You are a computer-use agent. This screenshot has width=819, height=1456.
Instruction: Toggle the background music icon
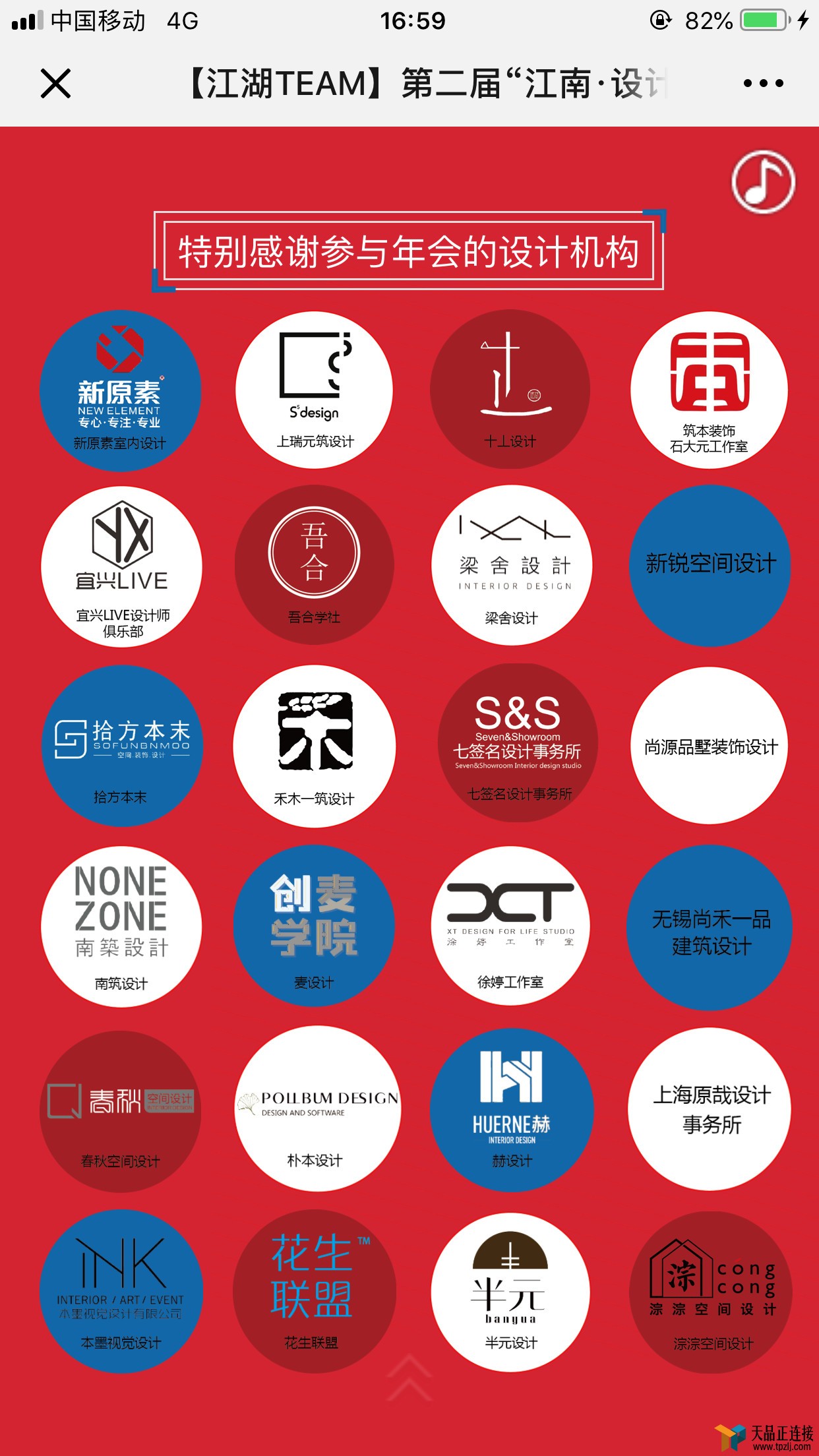(763, 181)
